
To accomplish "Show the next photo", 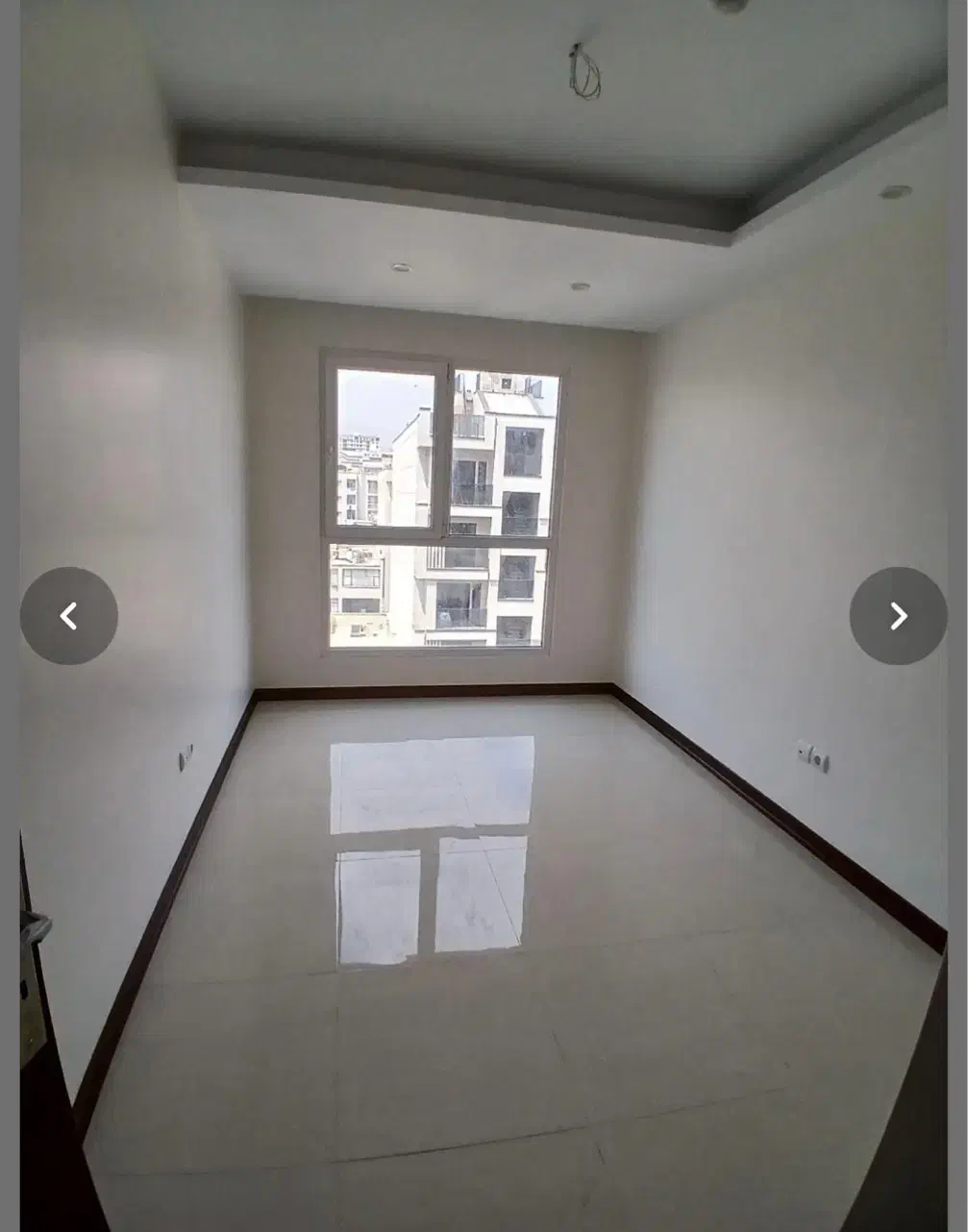I will pyautogui.click(x=898, y=616).
